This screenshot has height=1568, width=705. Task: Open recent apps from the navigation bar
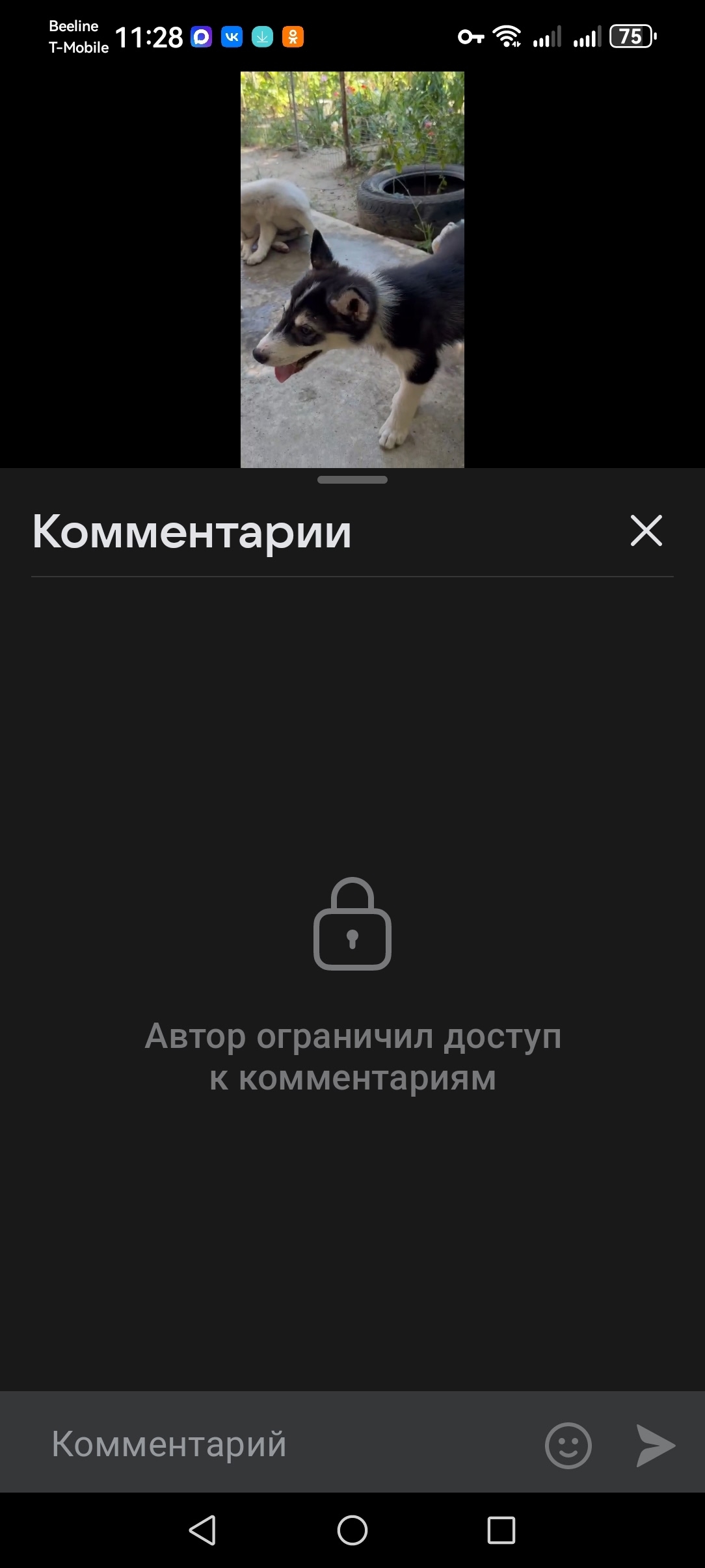(x=501, y=1530)
